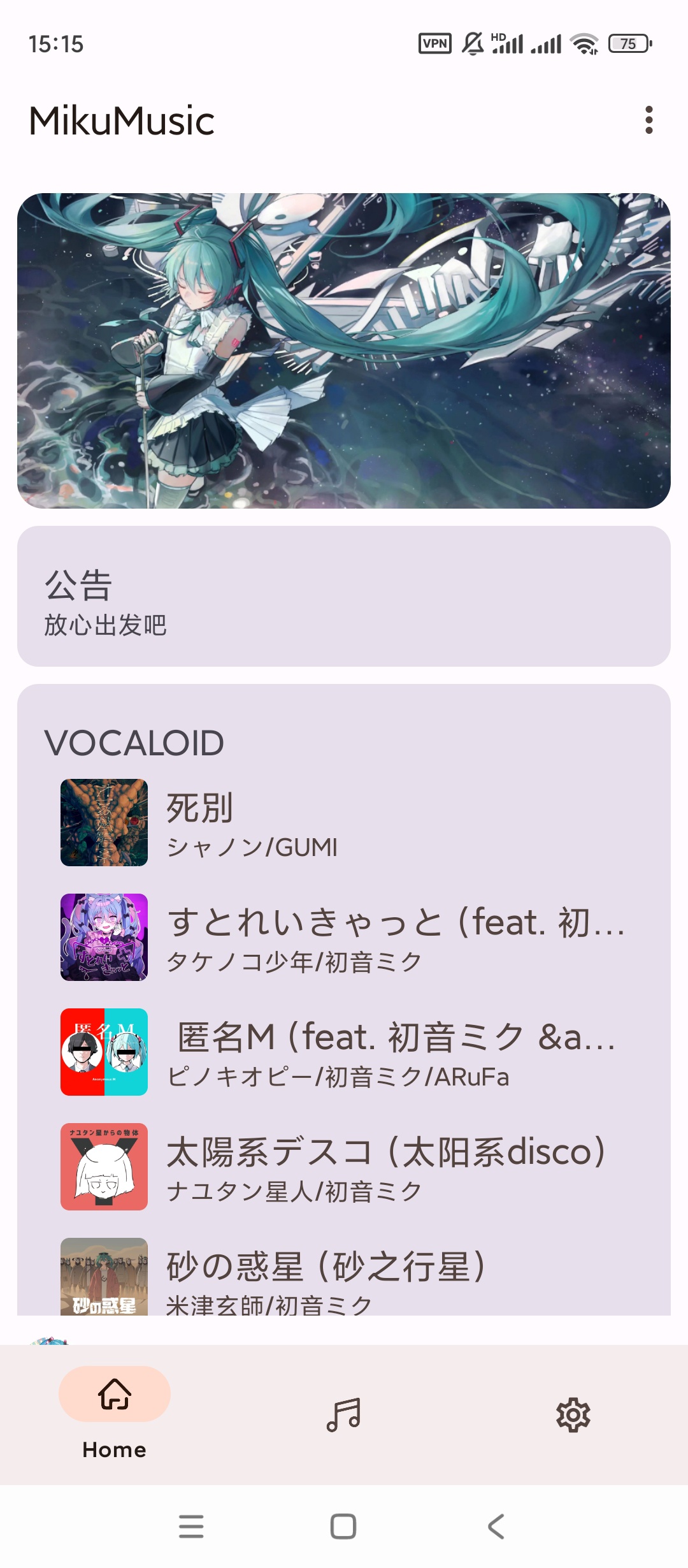Open recent apps from the navigation bar
Image resolution: width=688 pixels, height=1568 pixels.
[x=191, y=1527]
